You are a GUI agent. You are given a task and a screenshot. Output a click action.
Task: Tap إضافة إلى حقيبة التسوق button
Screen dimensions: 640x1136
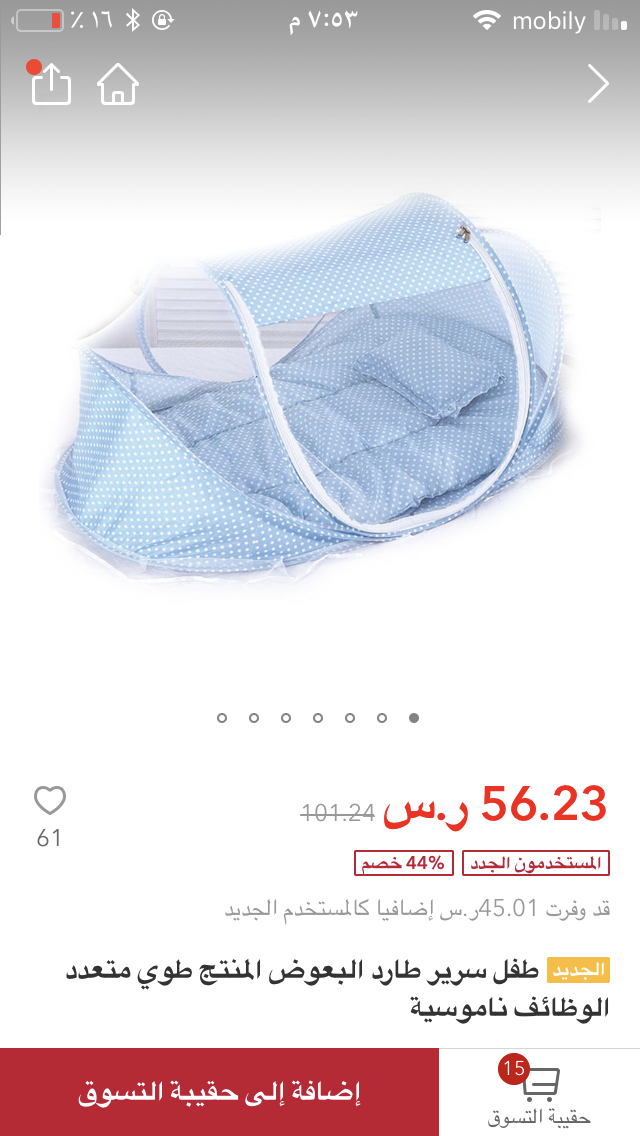(x=220, y=1092)
